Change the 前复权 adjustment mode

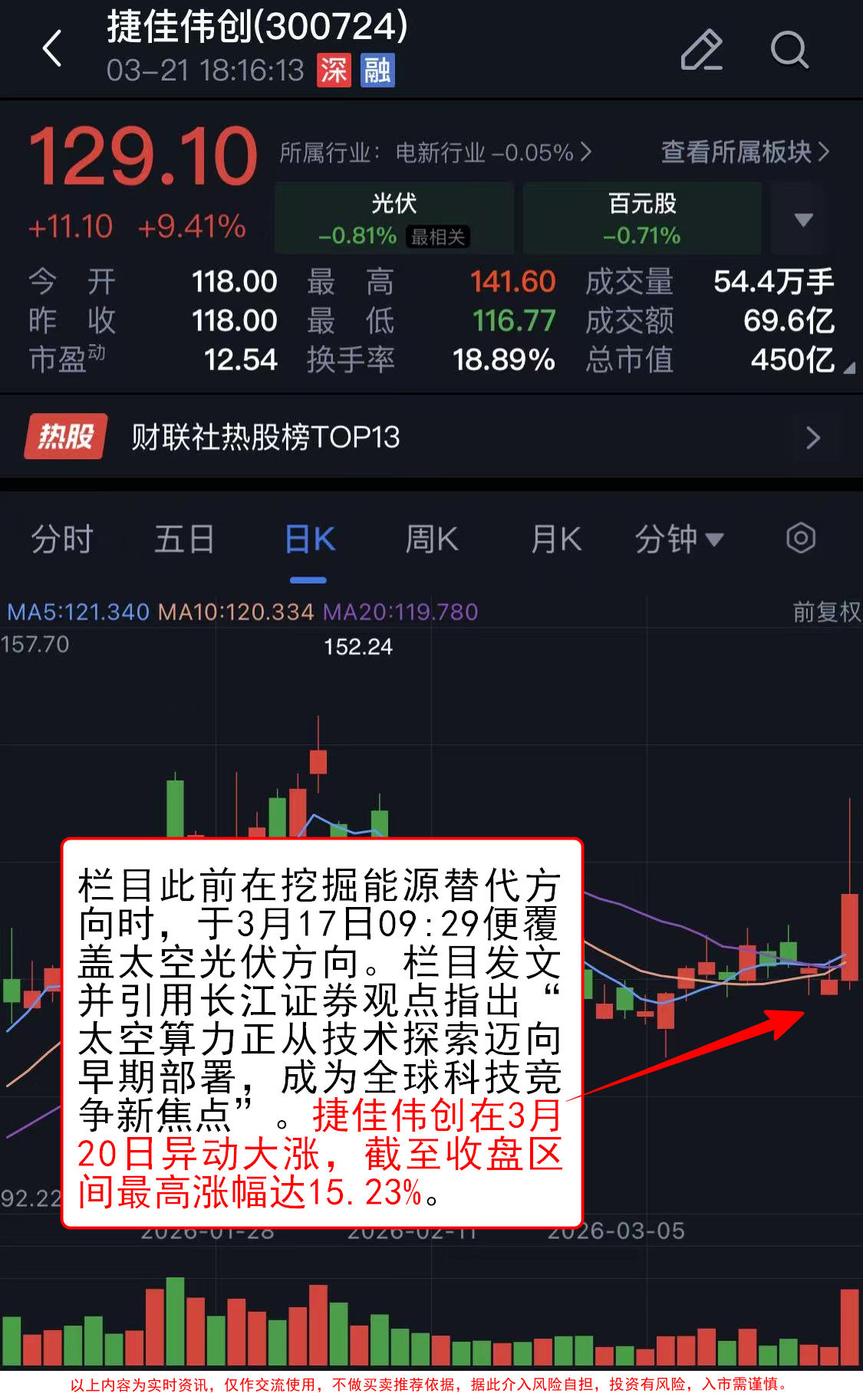point(826,612)
